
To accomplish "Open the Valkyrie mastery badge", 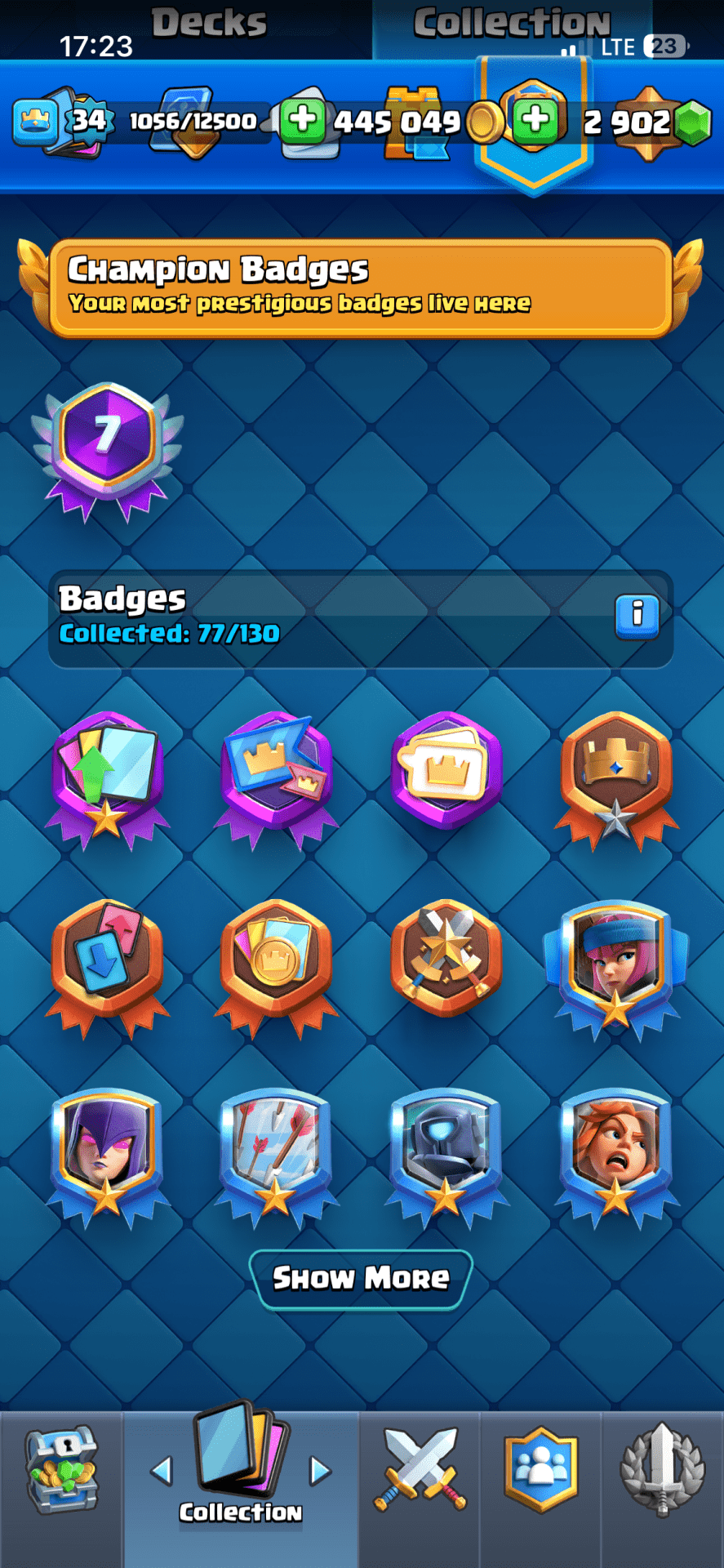I will coord(616,1151).
